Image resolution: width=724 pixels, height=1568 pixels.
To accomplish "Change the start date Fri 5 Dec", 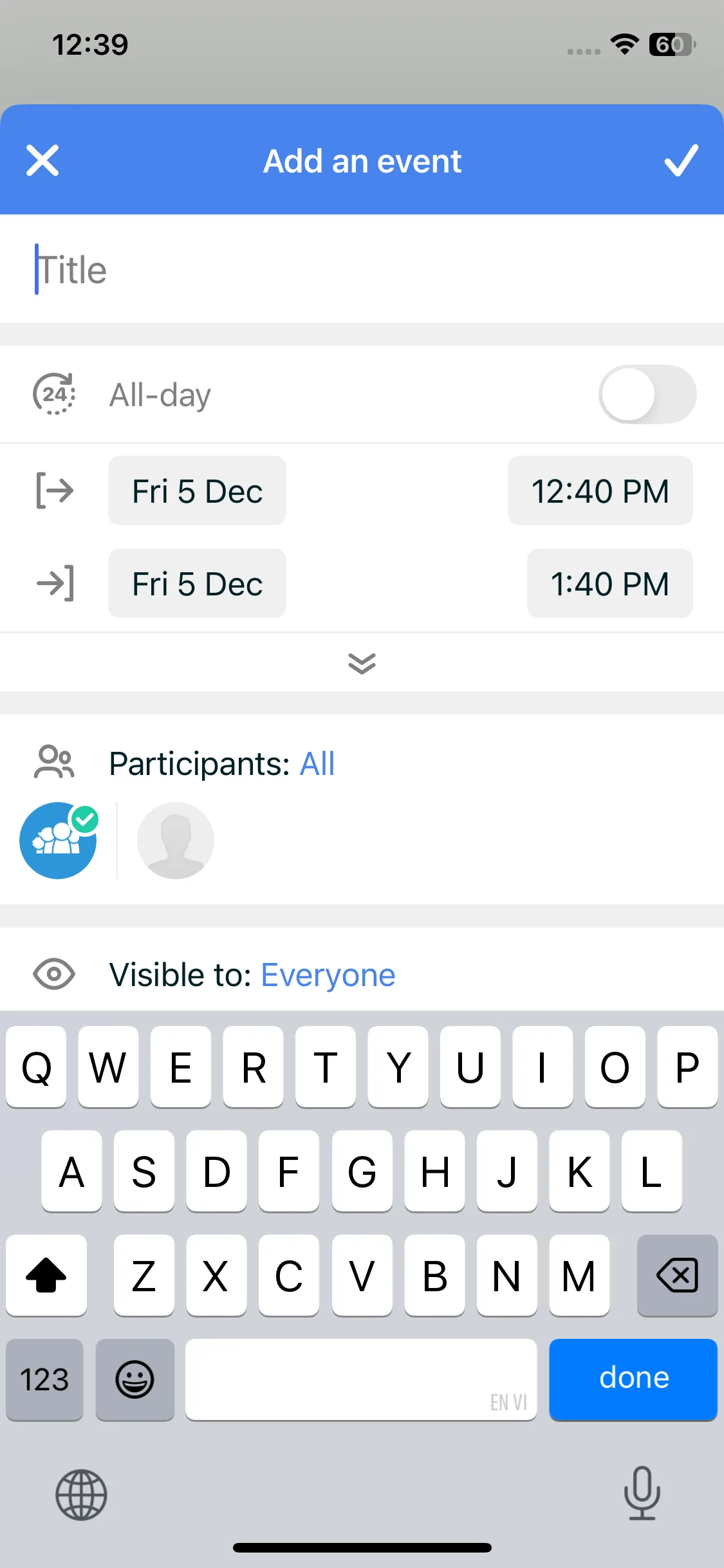I will coord(197,491).
